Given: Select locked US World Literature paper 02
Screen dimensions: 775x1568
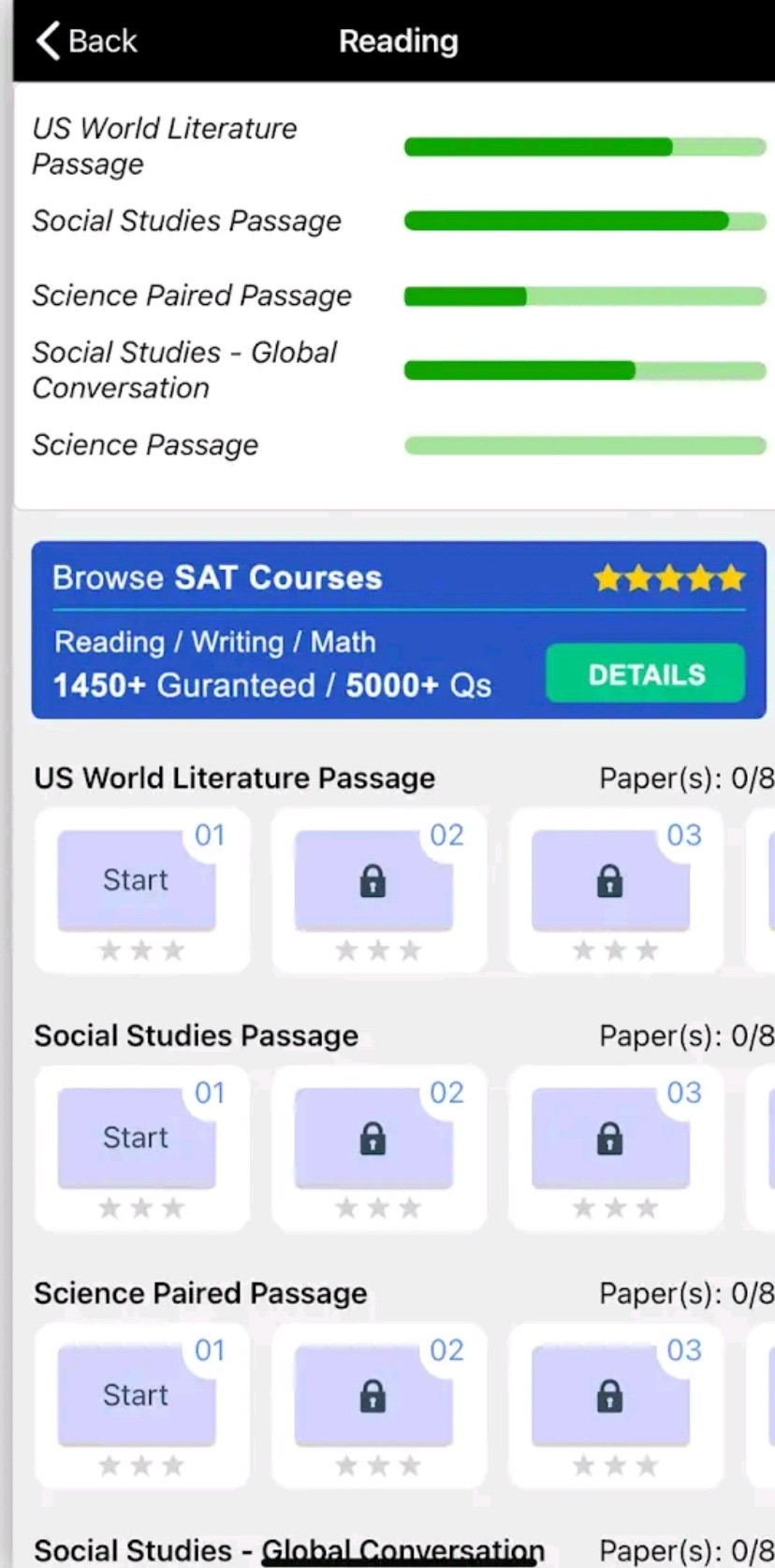Looking at the screenshot, I should (373, 880).
